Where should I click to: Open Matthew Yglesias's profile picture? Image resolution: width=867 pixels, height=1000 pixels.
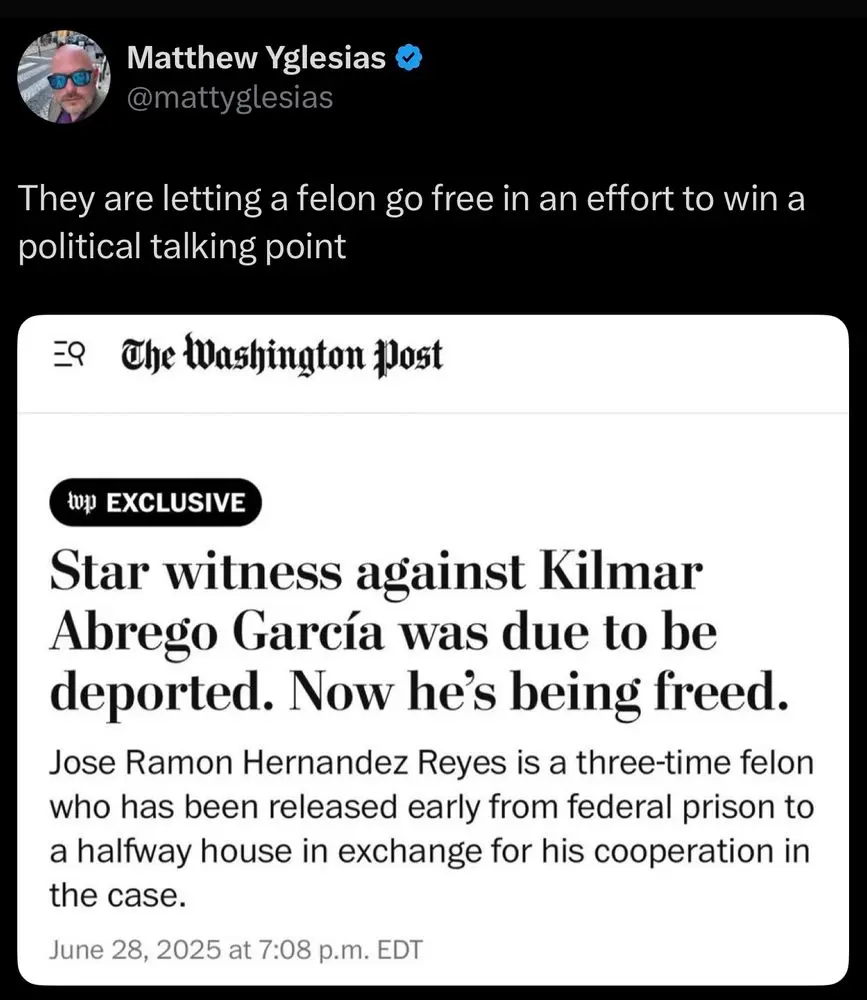click(x=64, y=76)
